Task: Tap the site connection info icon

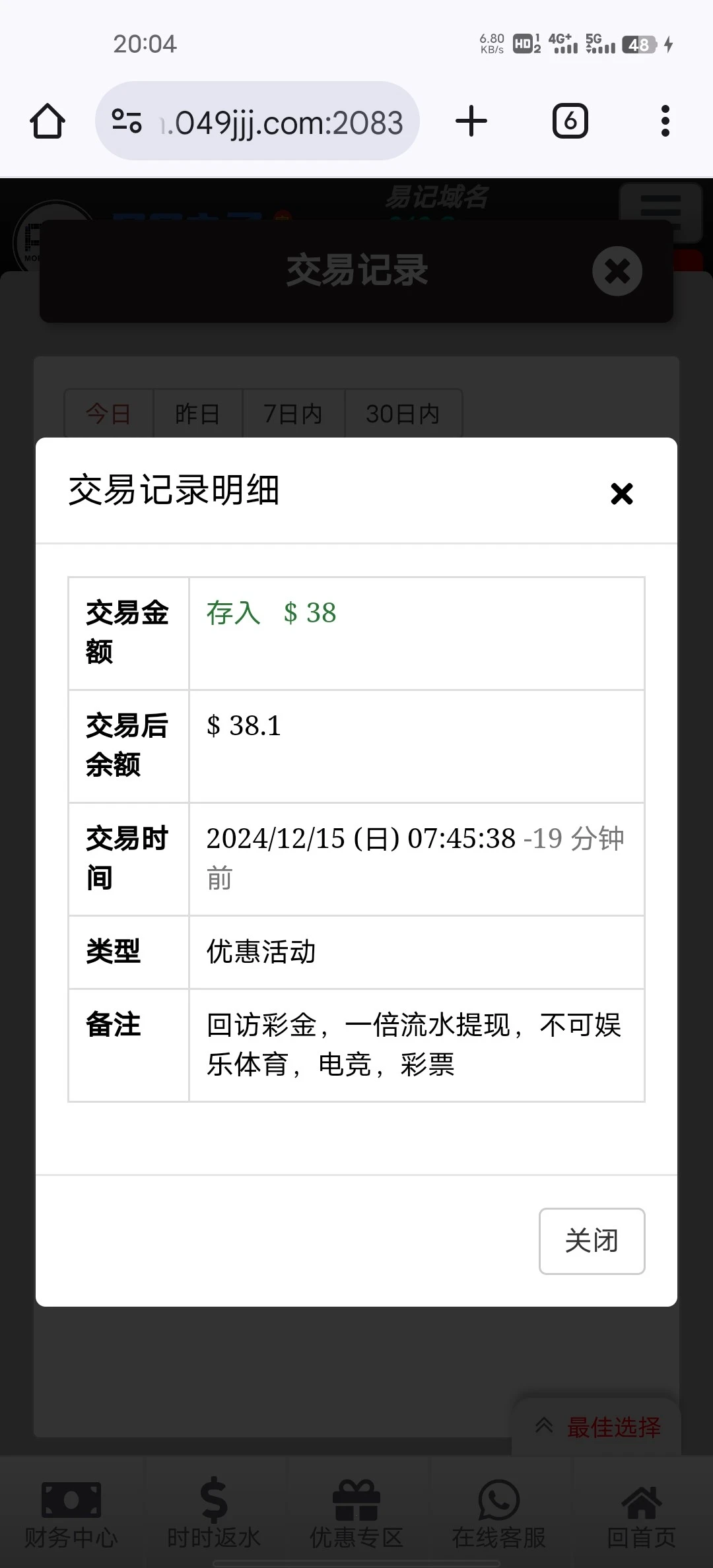Action: (x=127, y=121)
